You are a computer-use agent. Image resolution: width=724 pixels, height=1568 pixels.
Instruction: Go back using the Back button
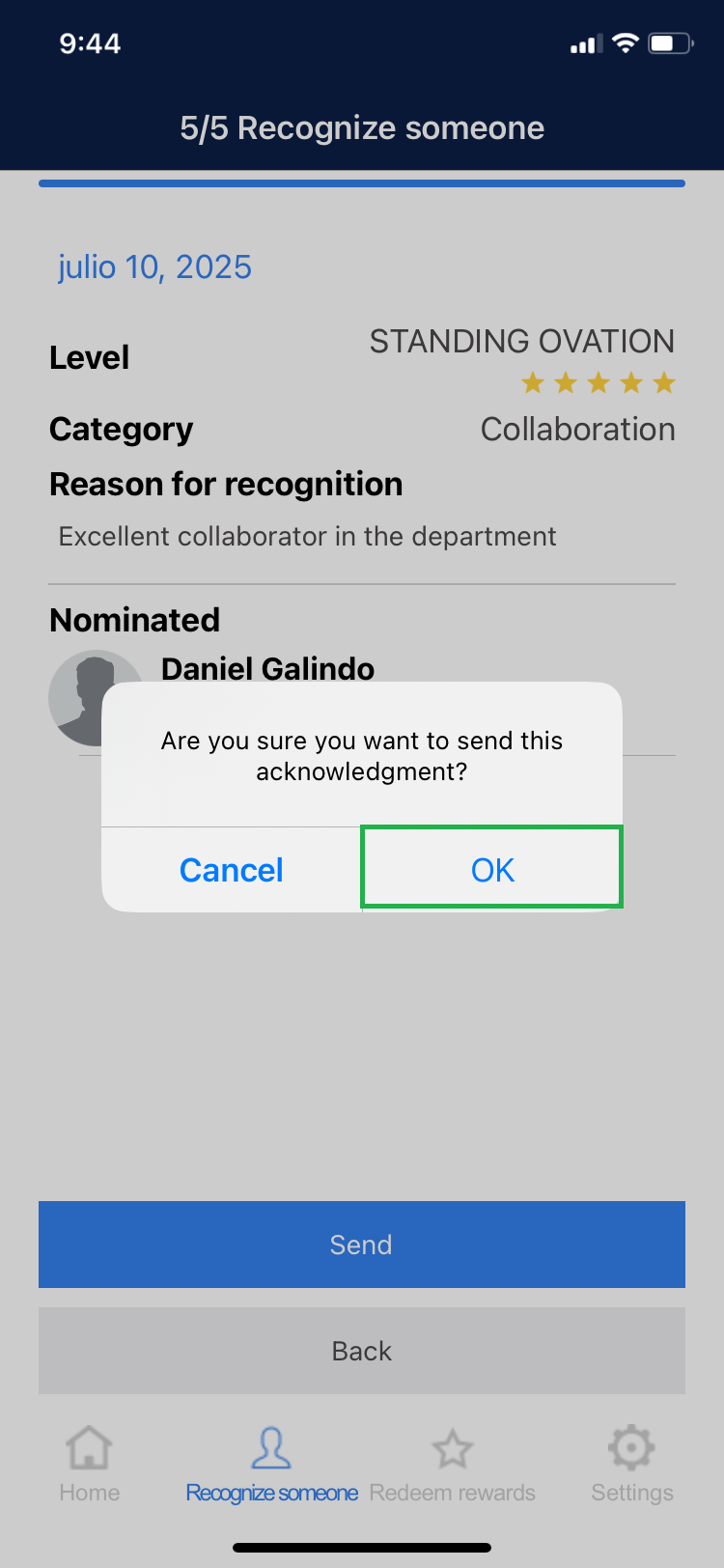click(362, 1350)
